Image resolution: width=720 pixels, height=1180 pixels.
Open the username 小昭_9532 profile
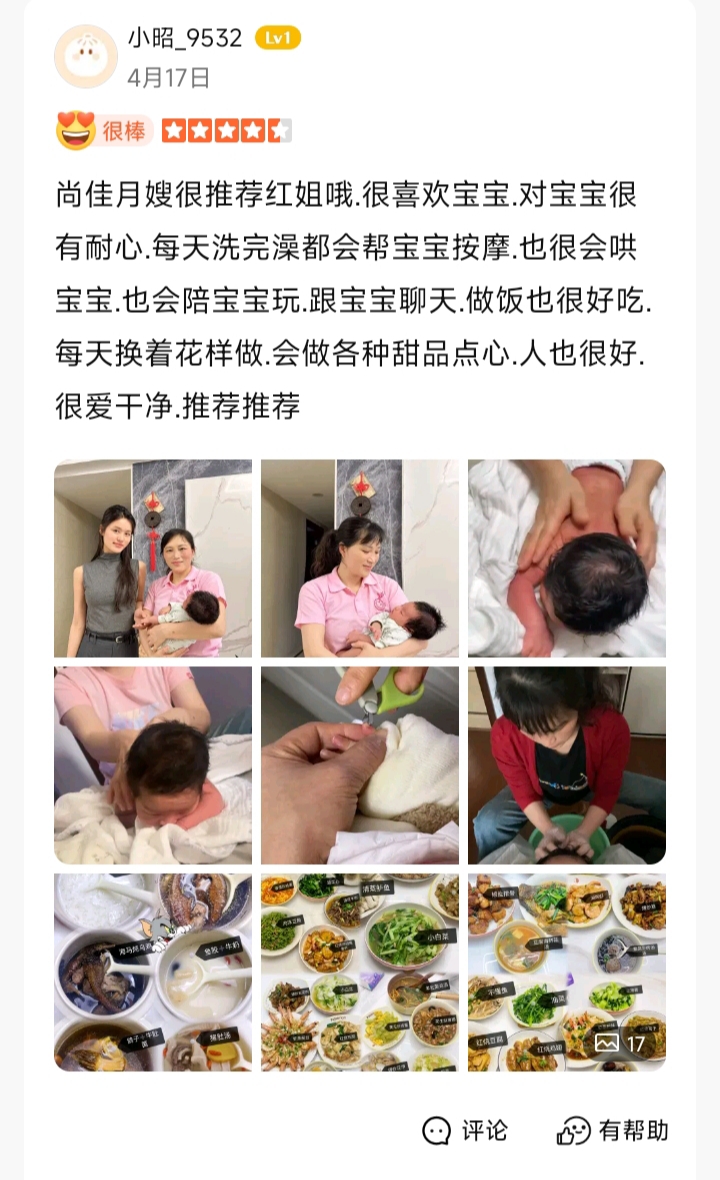(185, 38)
